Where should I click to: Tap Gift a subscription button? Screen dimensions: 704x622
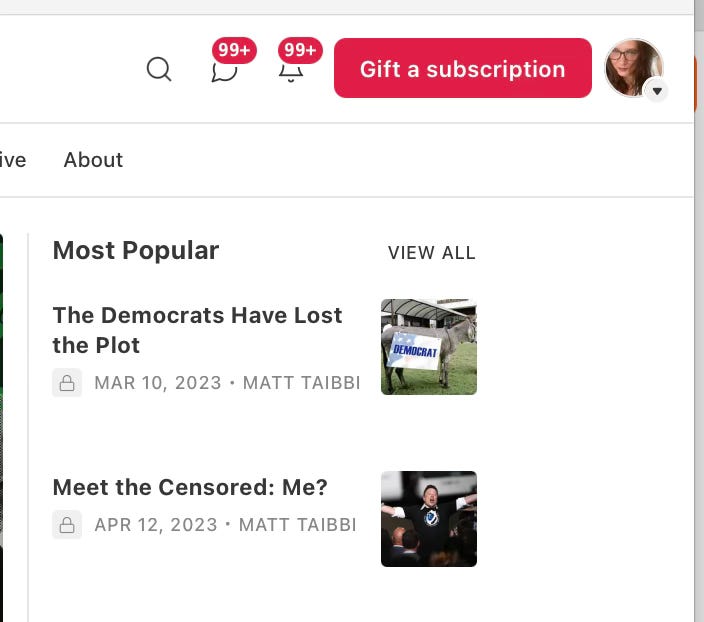pyautogui.click(x=462, y=69)
